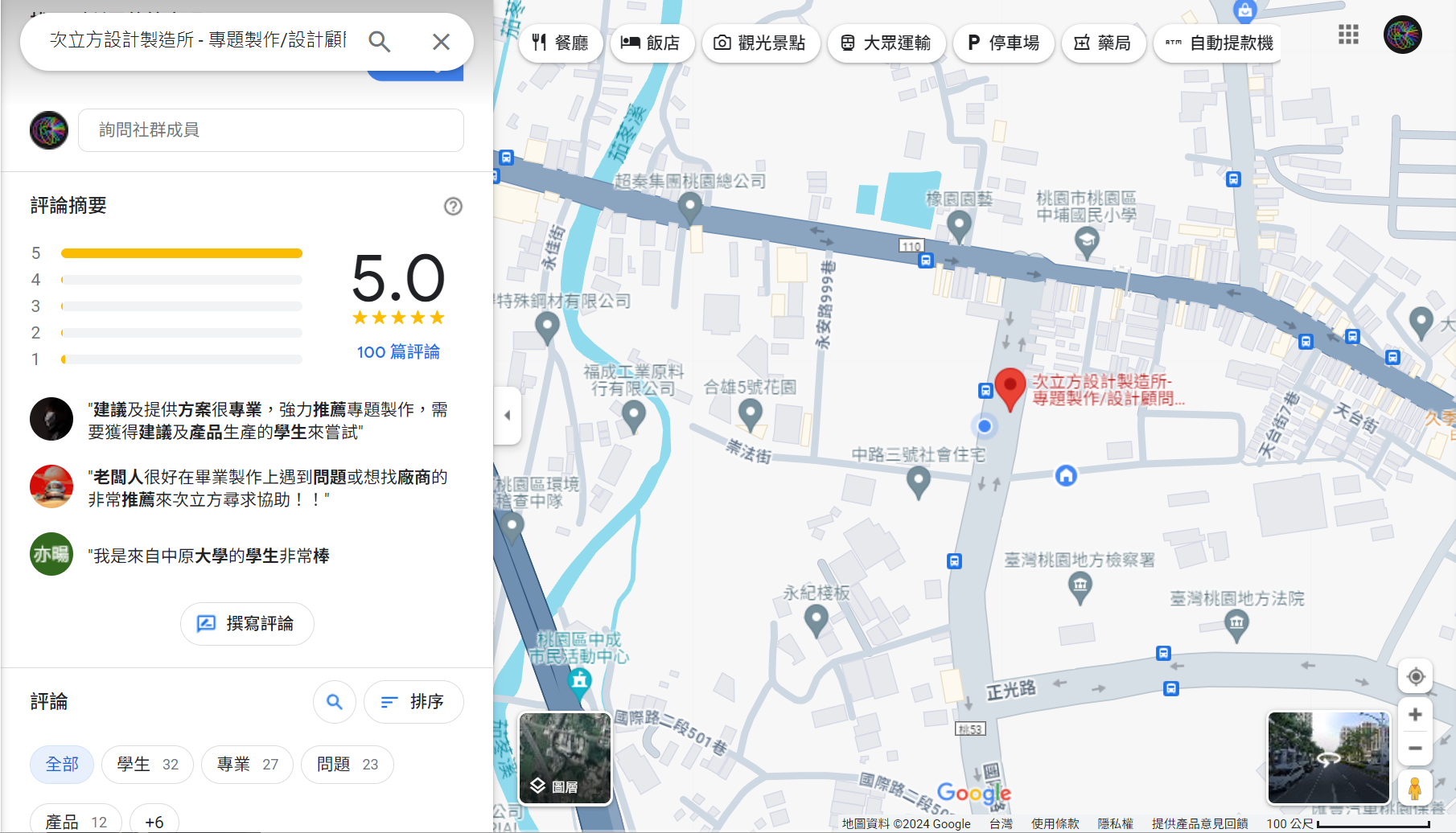Filter reviews by 問題 23

point(347,764)
